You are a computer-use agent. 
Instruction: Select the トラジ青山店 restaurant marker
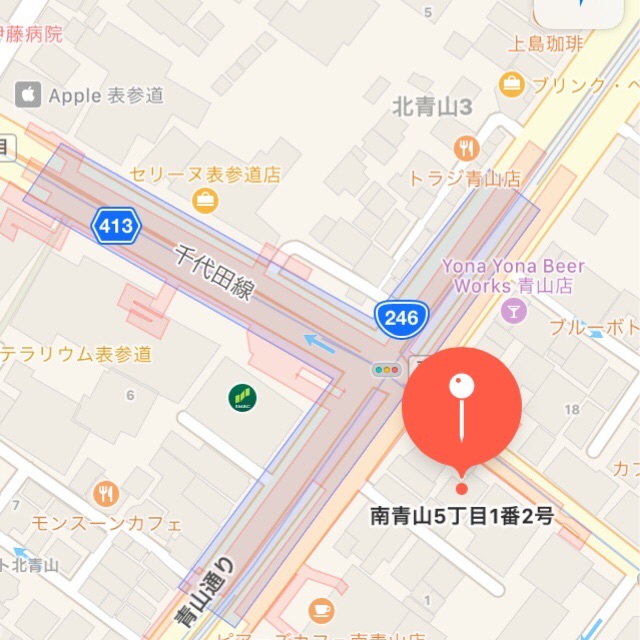pyautogui.click(x=465, y=149)
